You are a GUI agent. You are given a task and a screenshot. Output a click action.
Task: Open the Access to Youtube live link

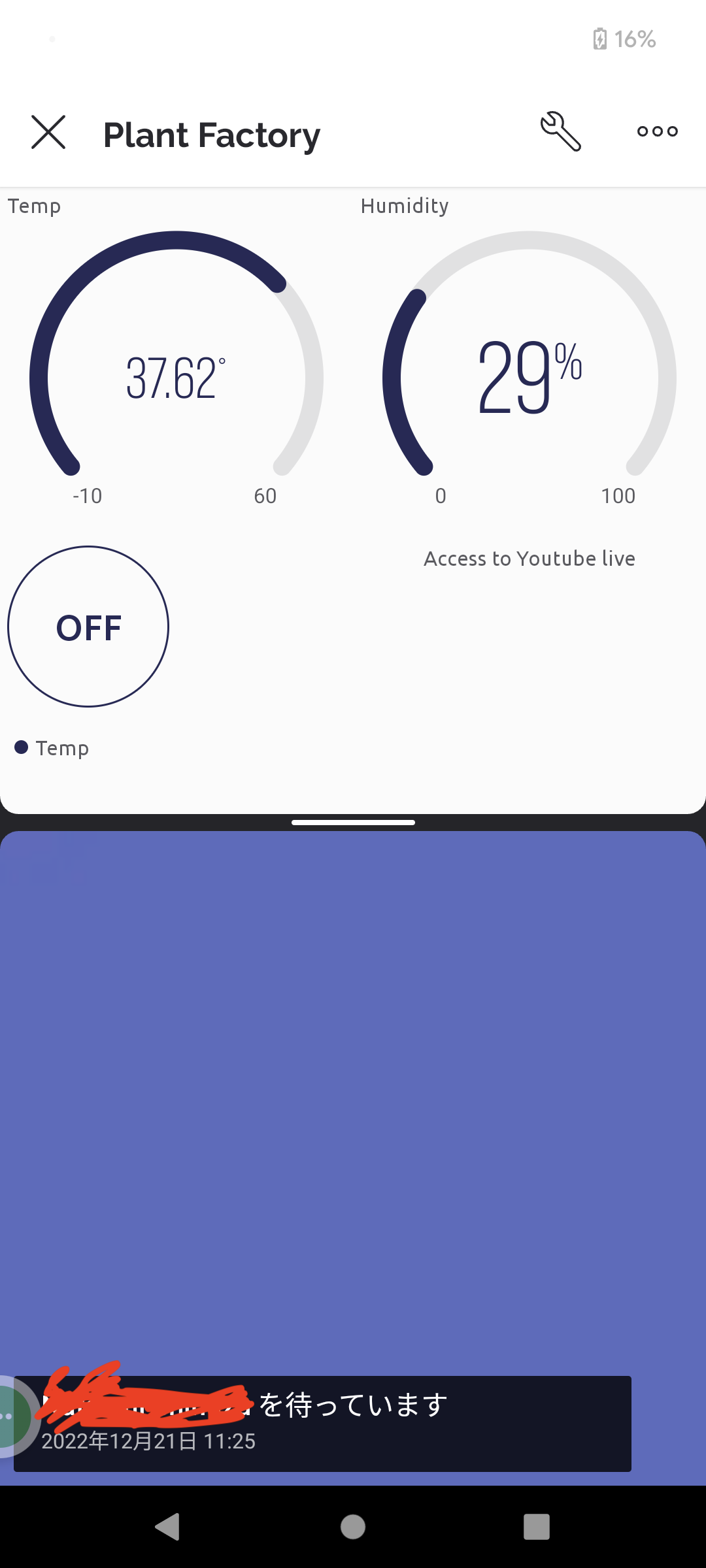click(529, 559)
